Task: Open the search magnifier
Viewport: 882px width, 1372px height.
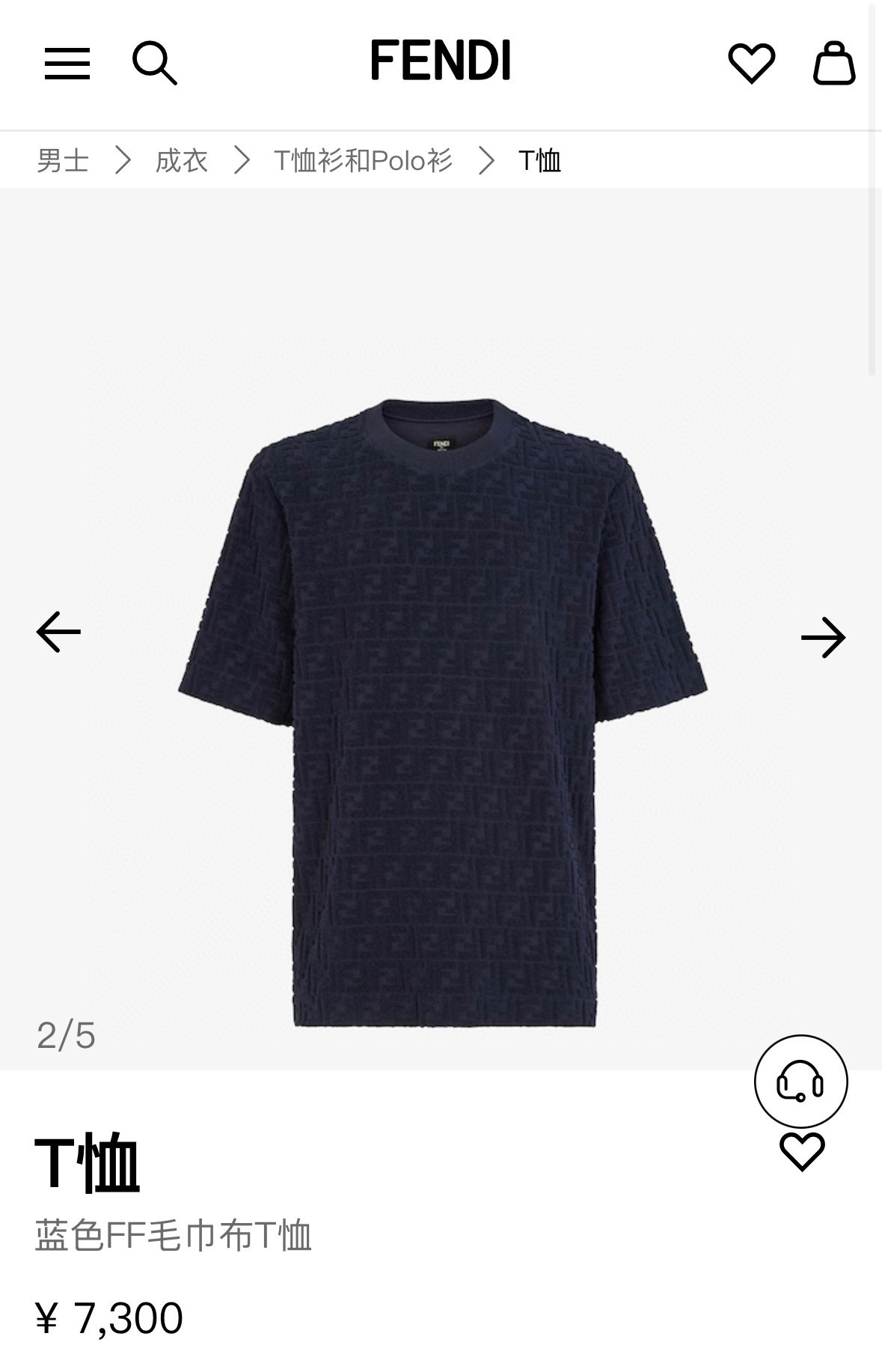Action: tap(154, 64)
